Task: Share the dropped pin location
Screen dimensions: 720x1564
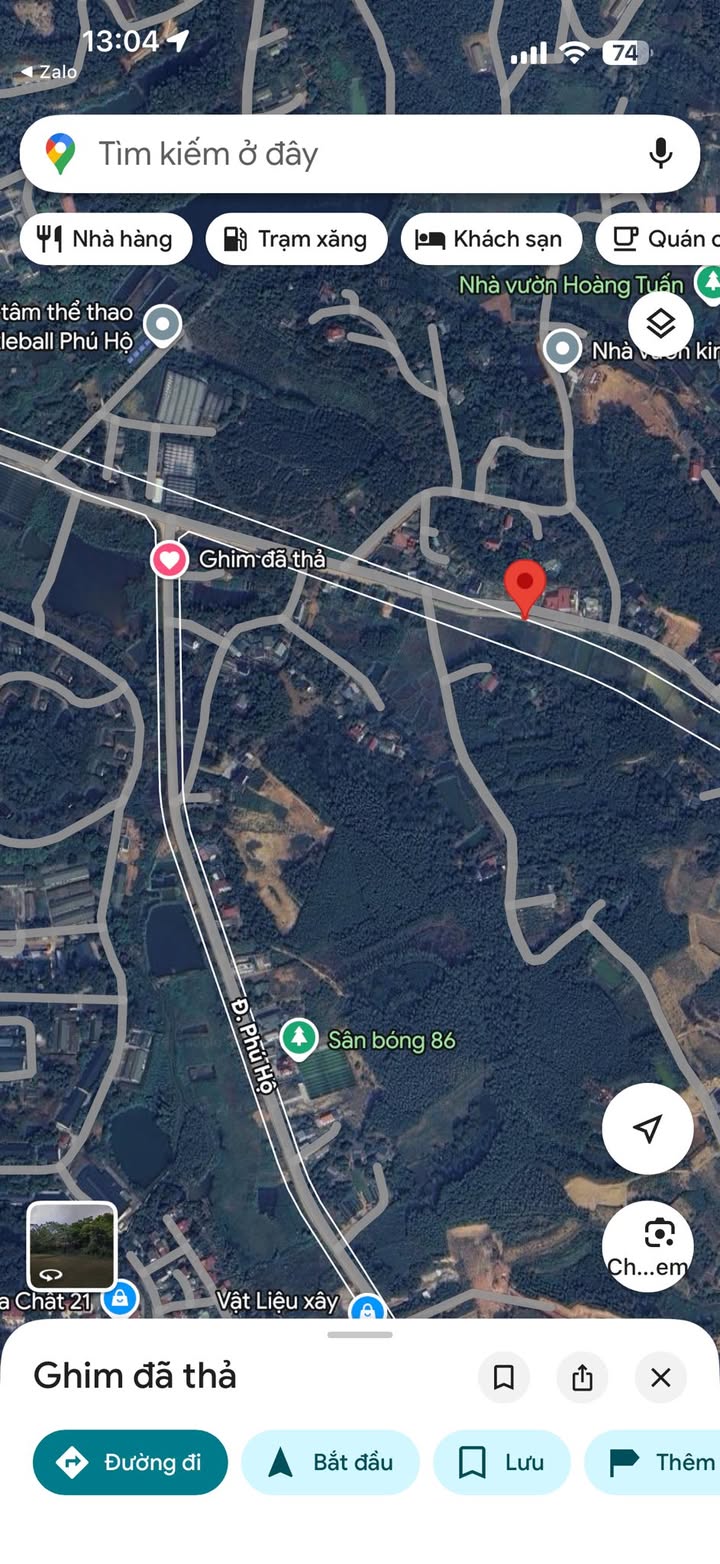Action: point(582,1378)
